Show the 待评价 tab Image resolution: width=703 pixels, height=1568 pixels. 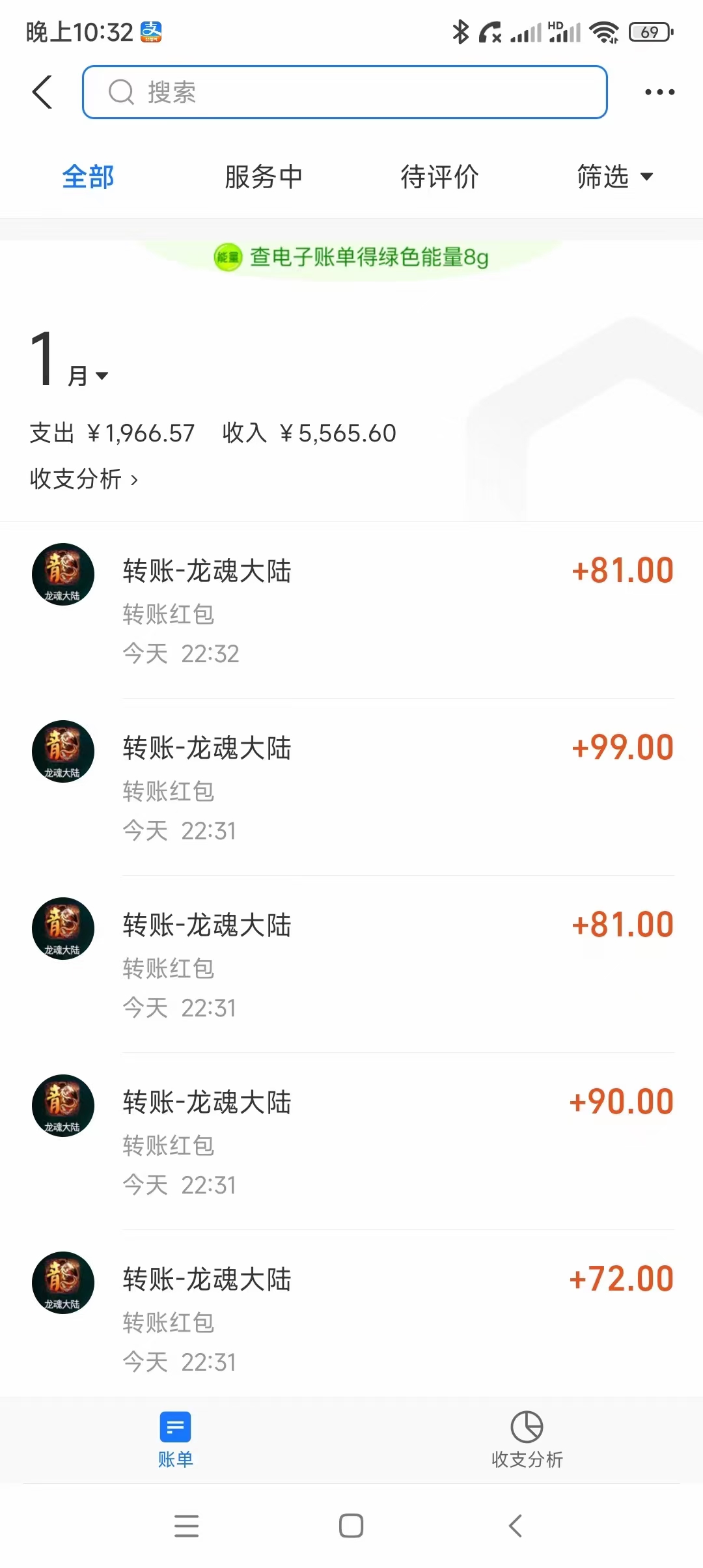(x=439, y=176)
